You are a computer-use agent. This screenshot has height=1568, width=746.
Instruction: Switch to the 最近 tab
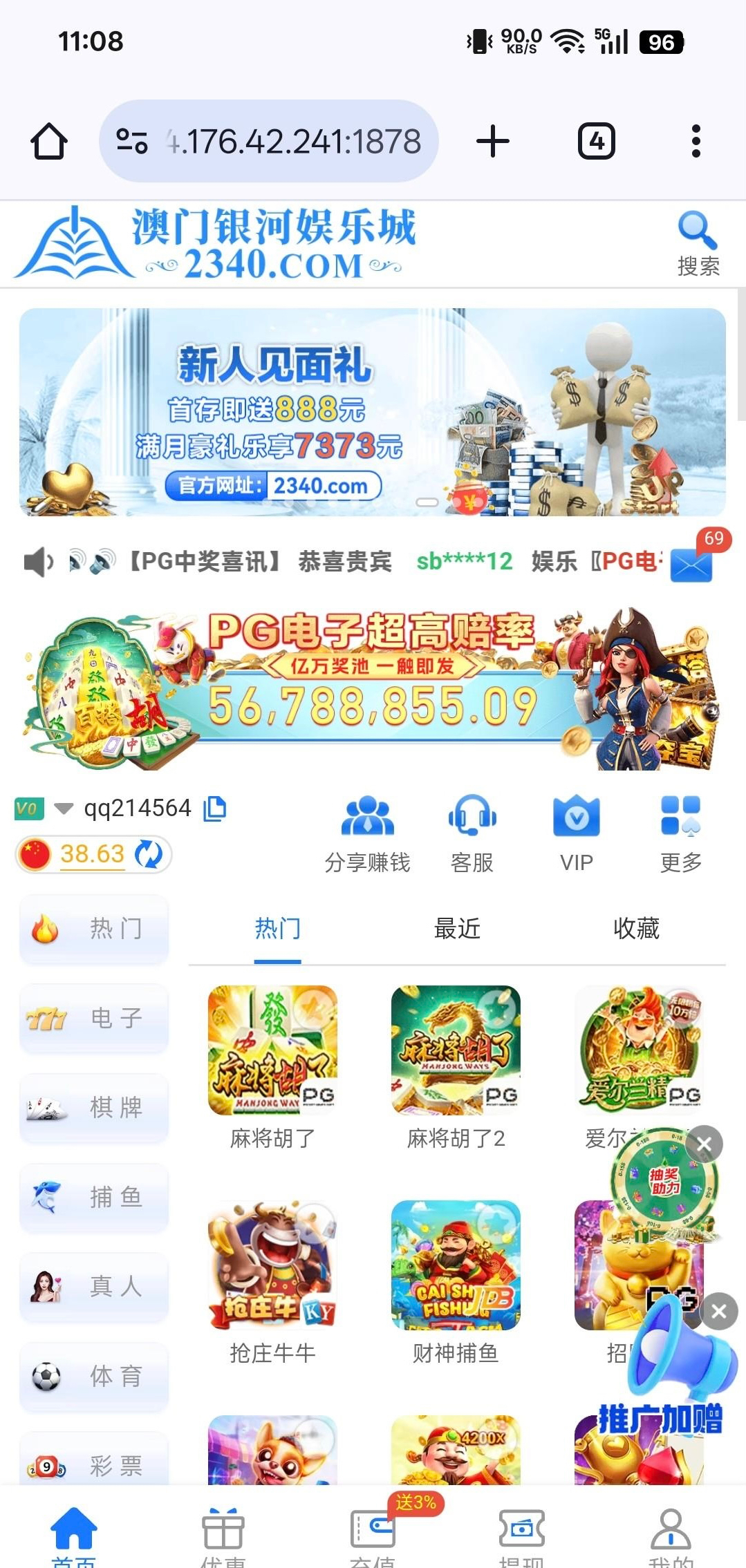click(456, 928)
